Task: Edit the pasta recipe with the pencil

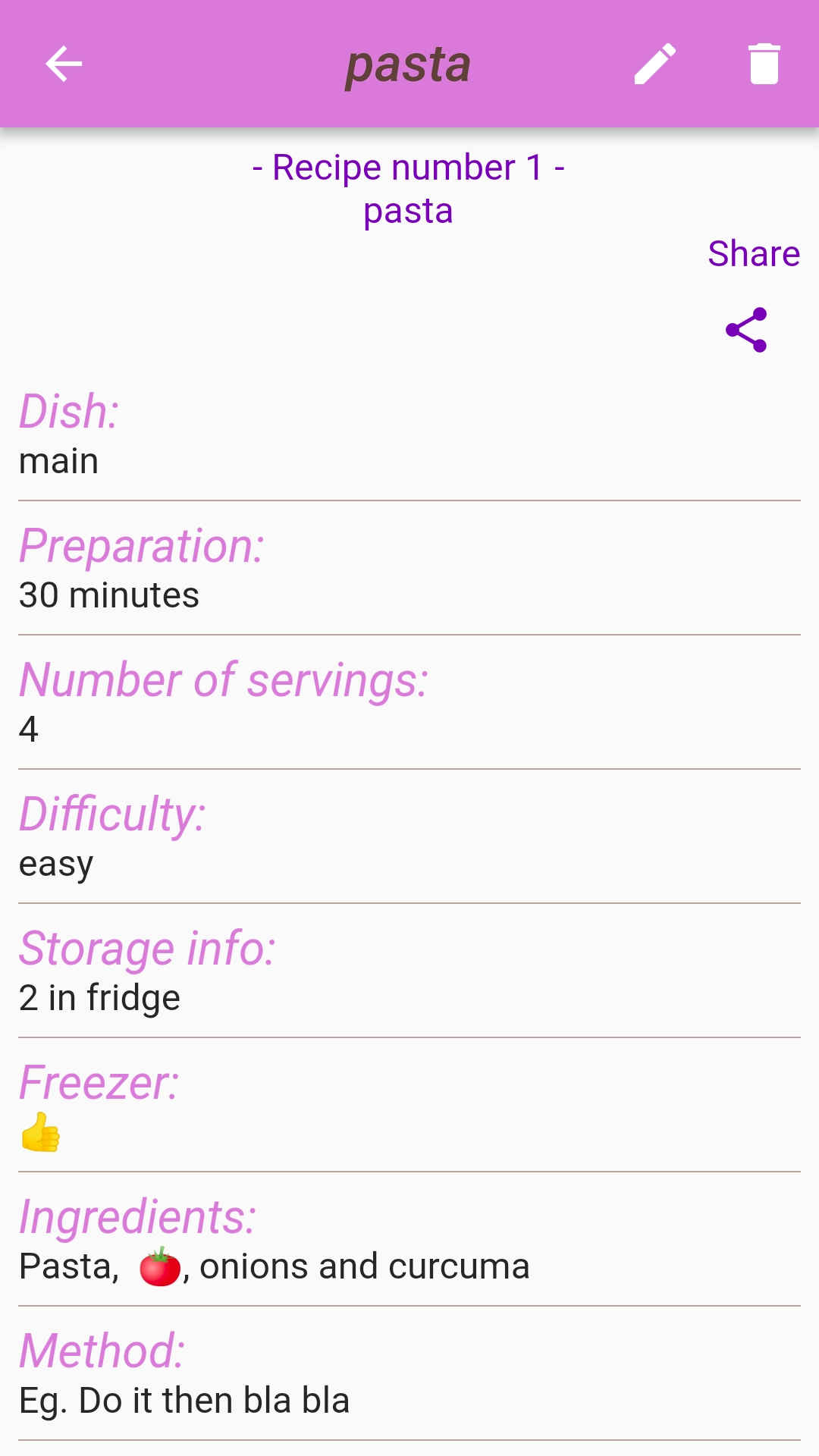Action: coord(655,64)
